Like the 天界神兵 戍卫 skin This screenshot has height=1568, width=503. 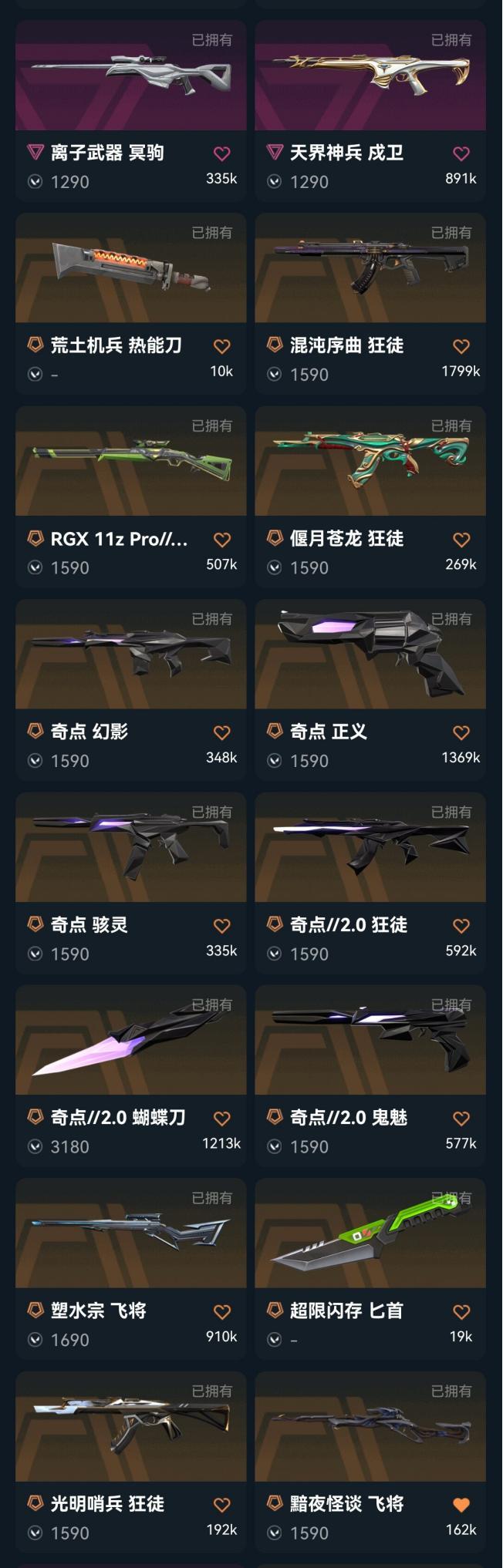tap(461, 153)
